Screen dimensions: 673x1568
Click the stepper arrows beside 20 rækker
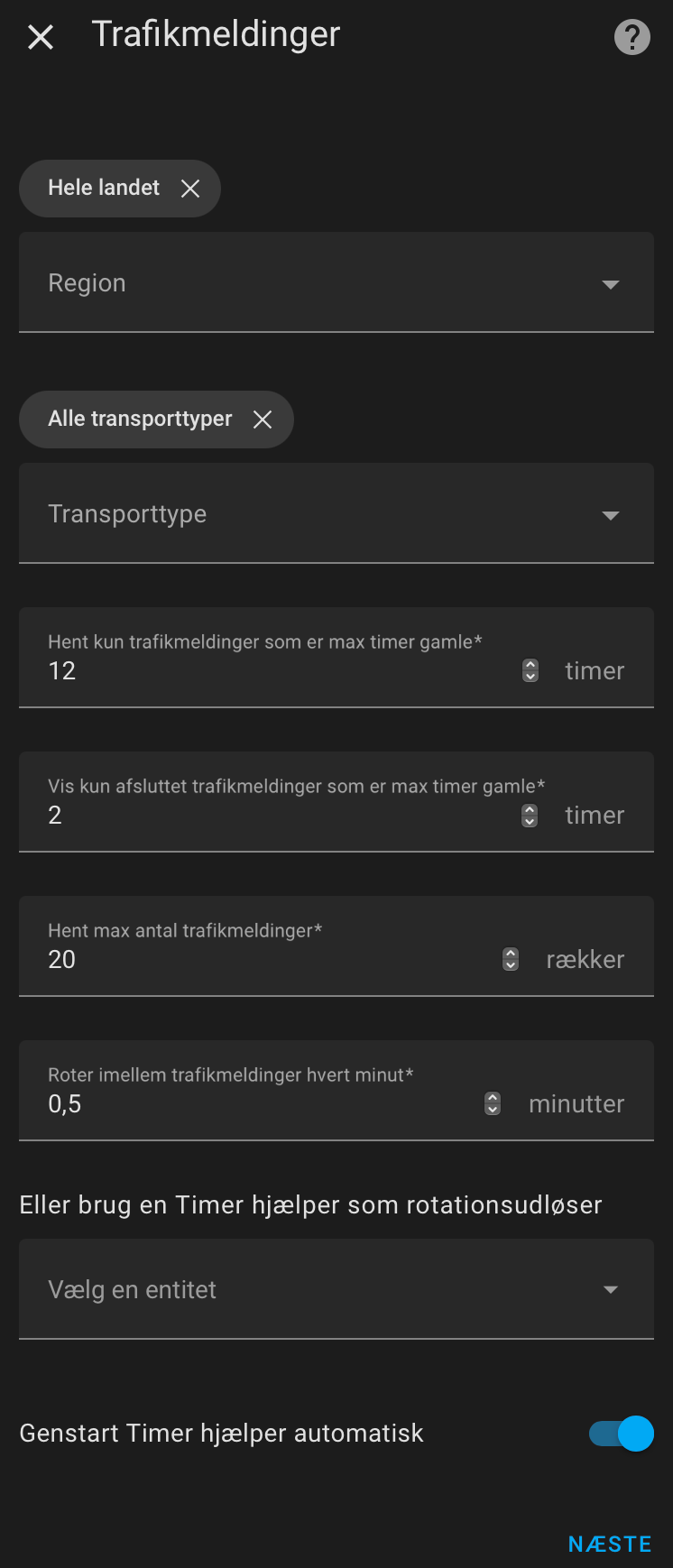click(x=511, y=959)
